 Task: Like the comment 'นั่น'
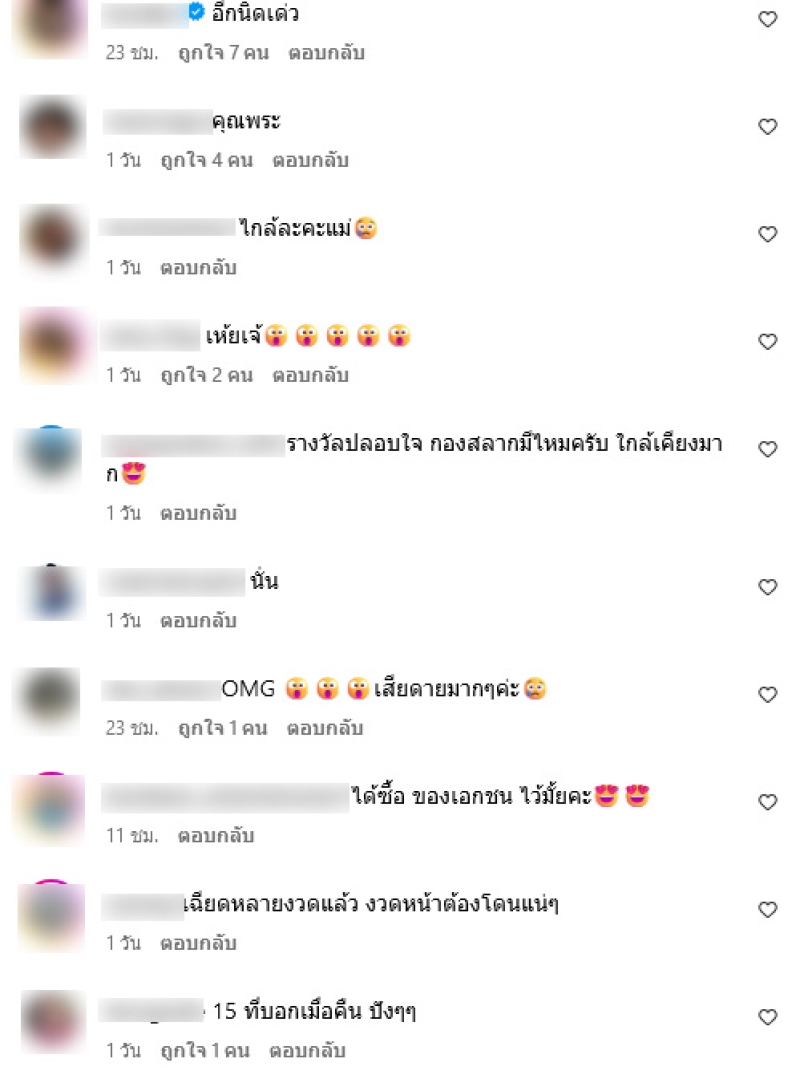(767, 587)
